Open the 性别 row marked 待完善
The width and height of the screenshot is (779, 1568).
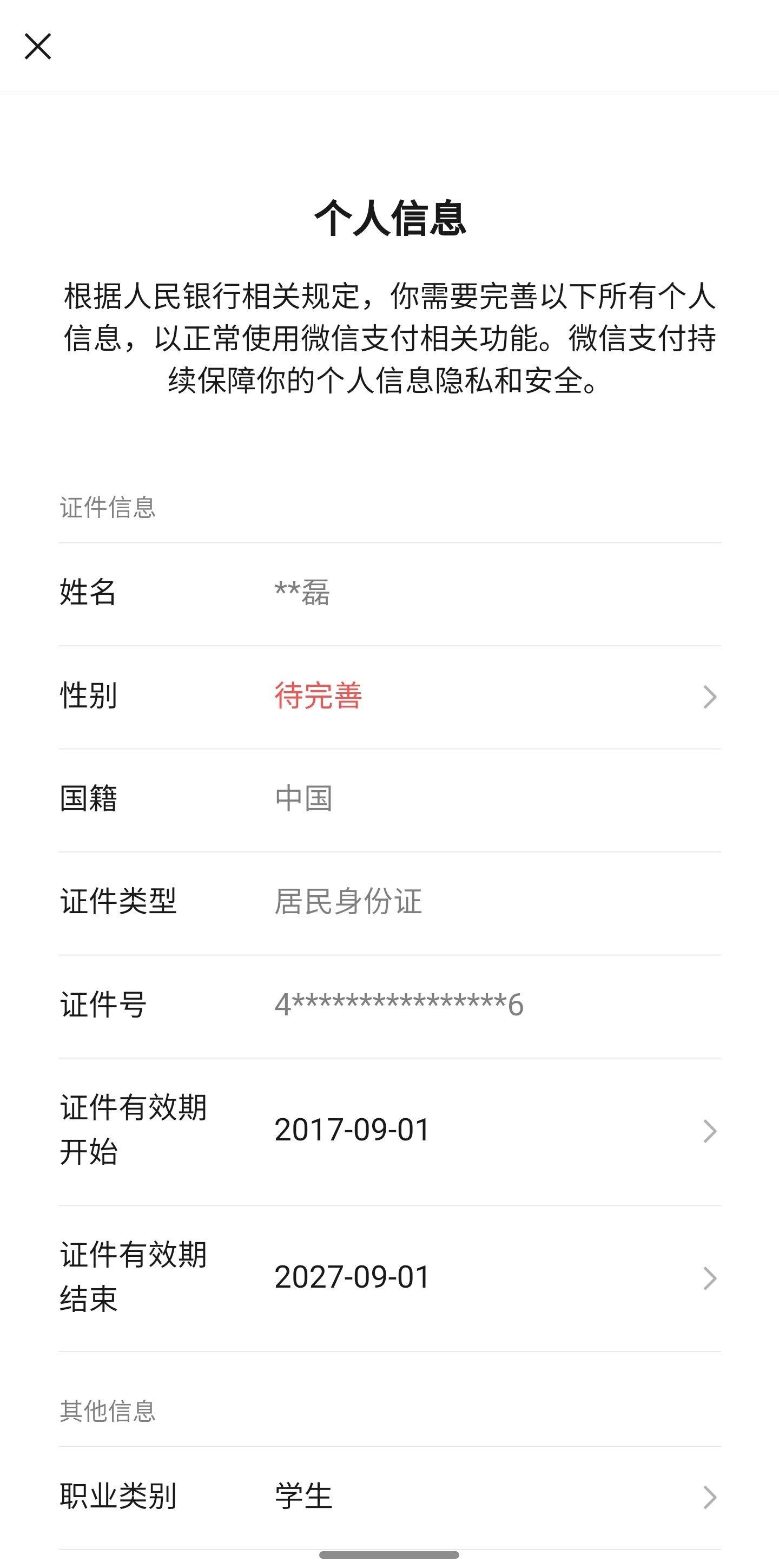coord(389,697)
